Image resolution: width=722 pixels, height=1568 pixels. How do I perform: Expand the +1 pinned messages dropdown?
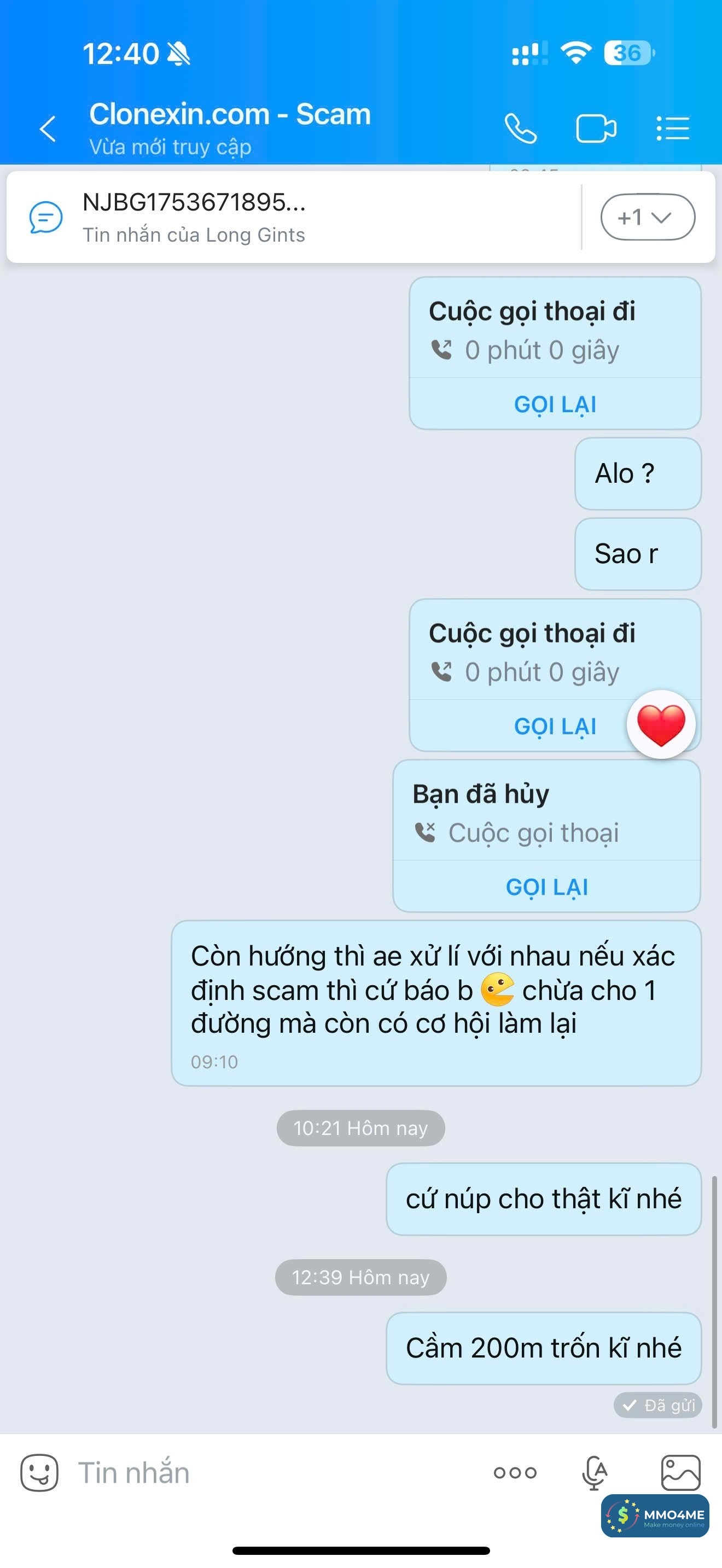[647, 217]
